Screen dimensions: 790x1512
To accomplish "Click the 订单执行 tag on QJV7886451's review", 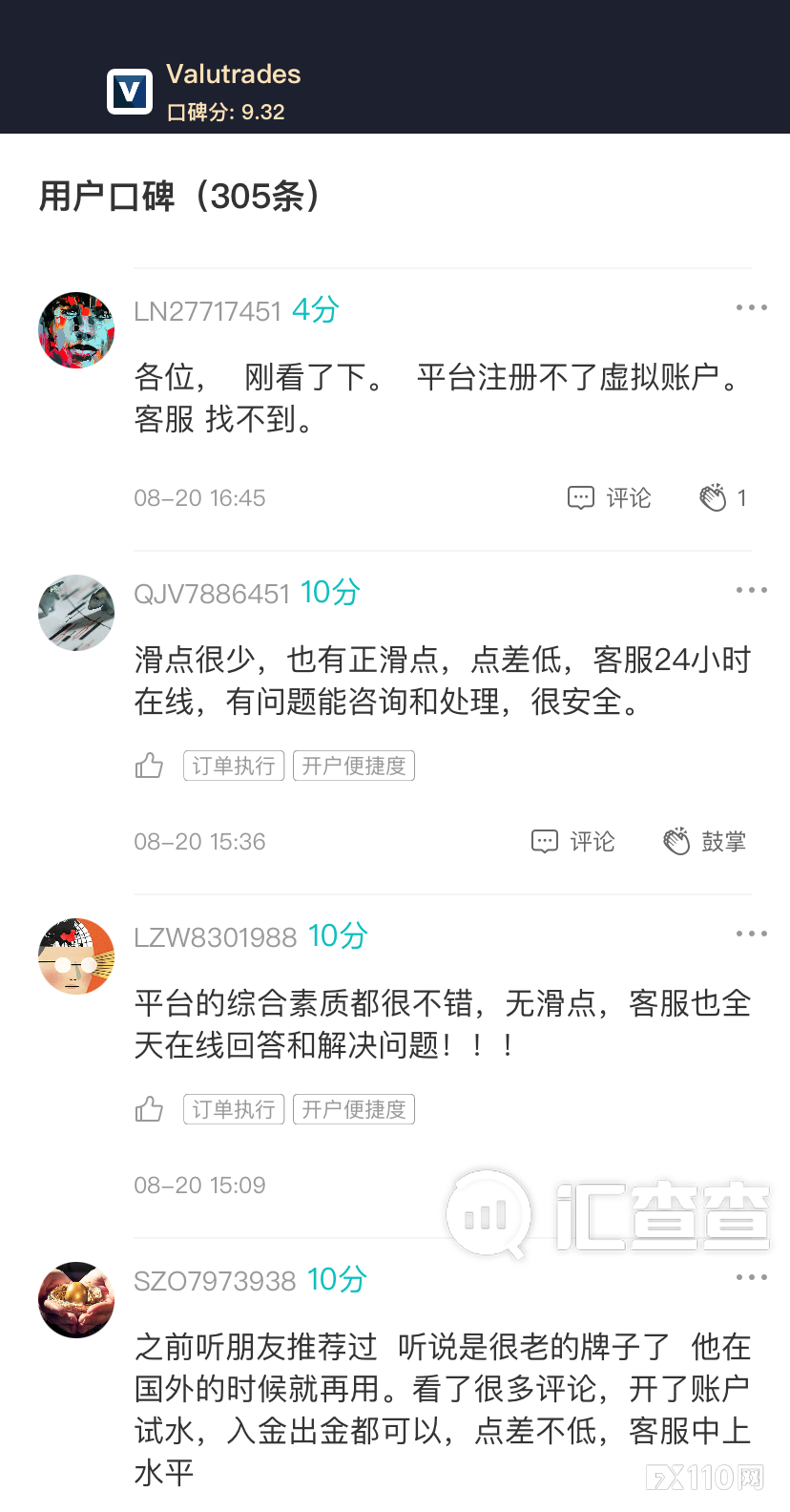I will pyautogui.click(x=233, y=765).
